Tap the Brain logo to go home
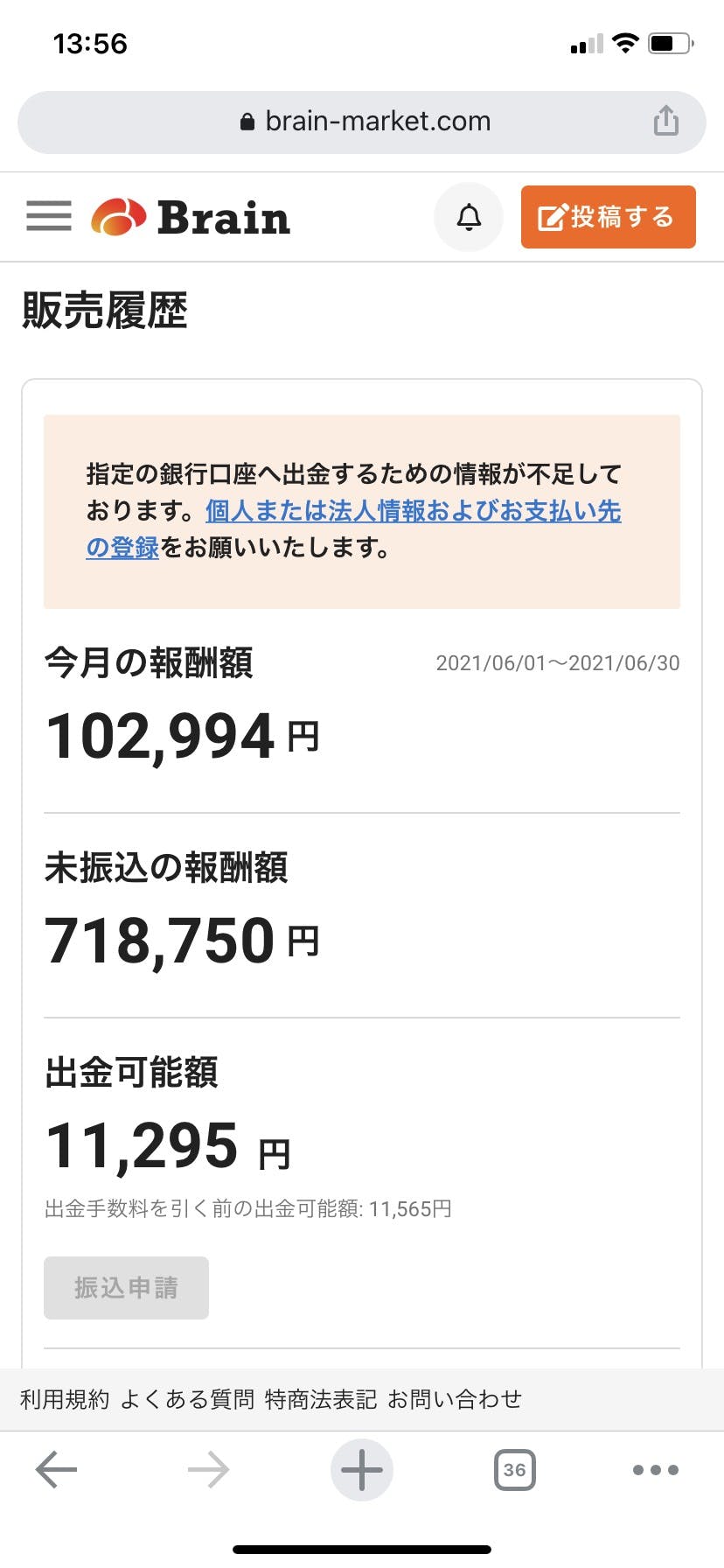Viewport: 724px width, 1568px height. [191, 217]
